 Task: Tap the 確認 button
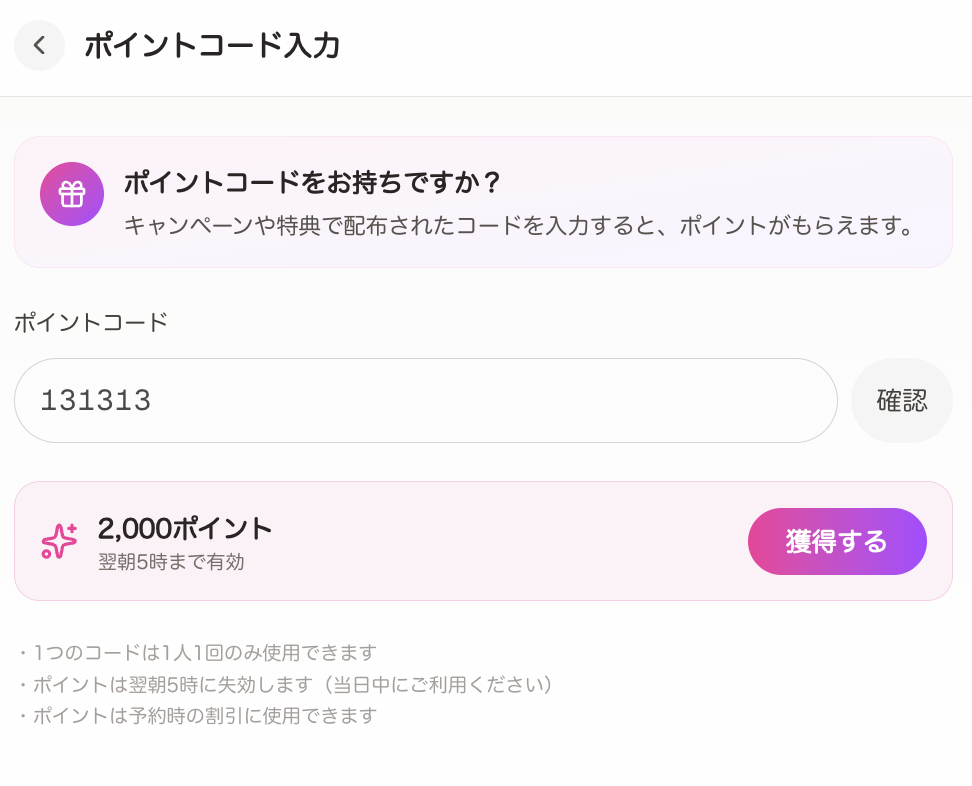click(901, 401)
